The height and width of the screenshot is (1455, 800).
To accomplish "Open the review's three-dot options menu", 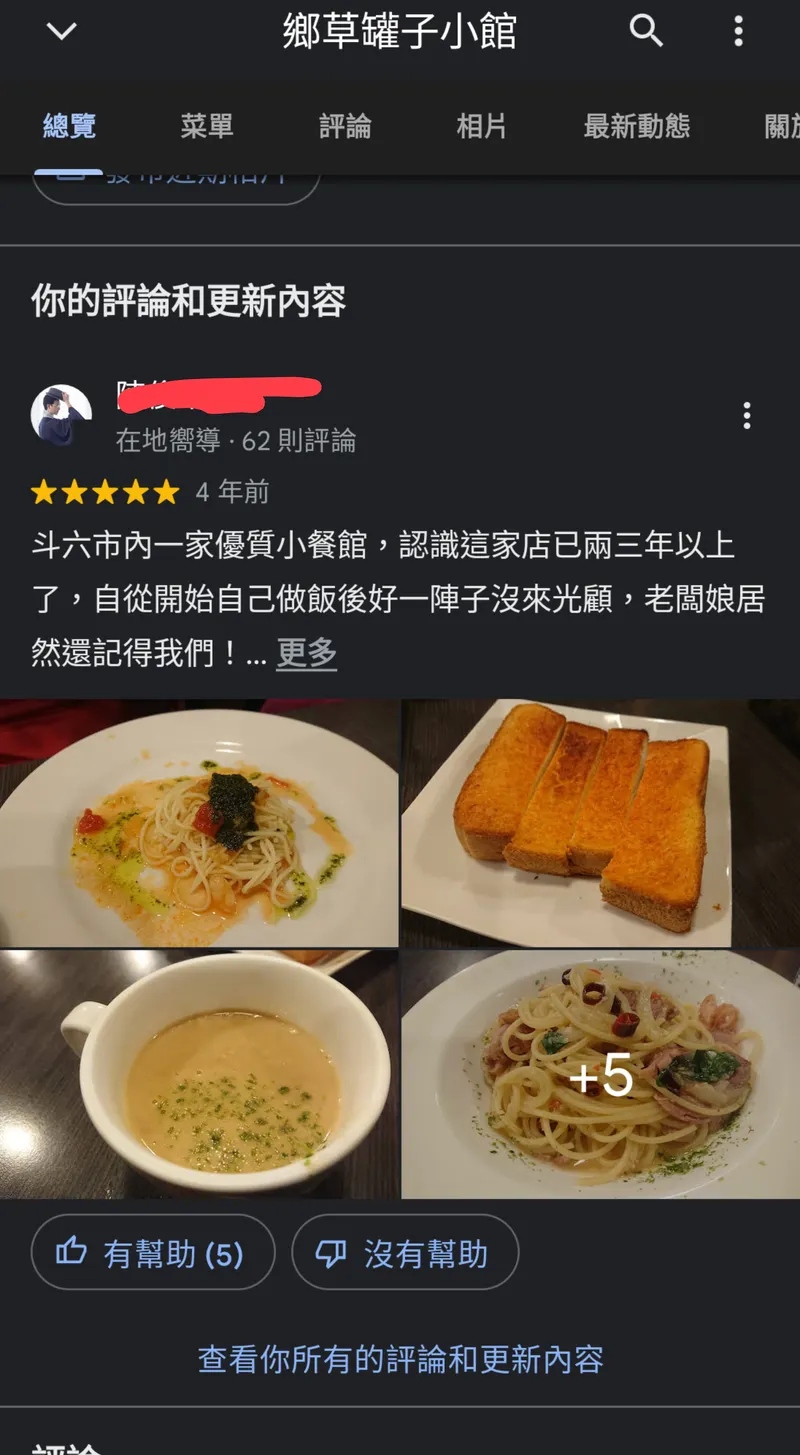I will [746, 416].
